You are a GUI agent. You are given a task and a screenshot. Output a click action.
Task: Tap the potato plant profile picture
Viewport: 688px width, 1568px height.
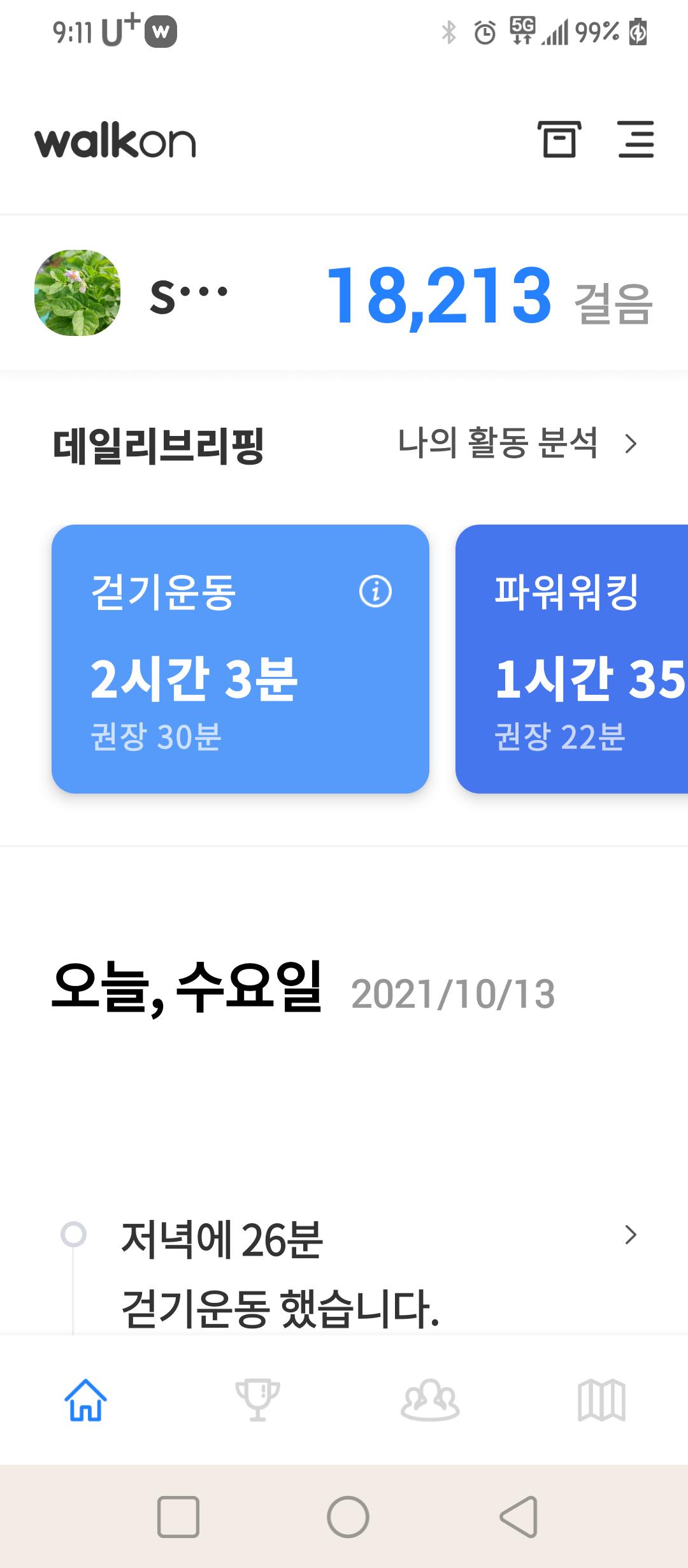(77, 293)
